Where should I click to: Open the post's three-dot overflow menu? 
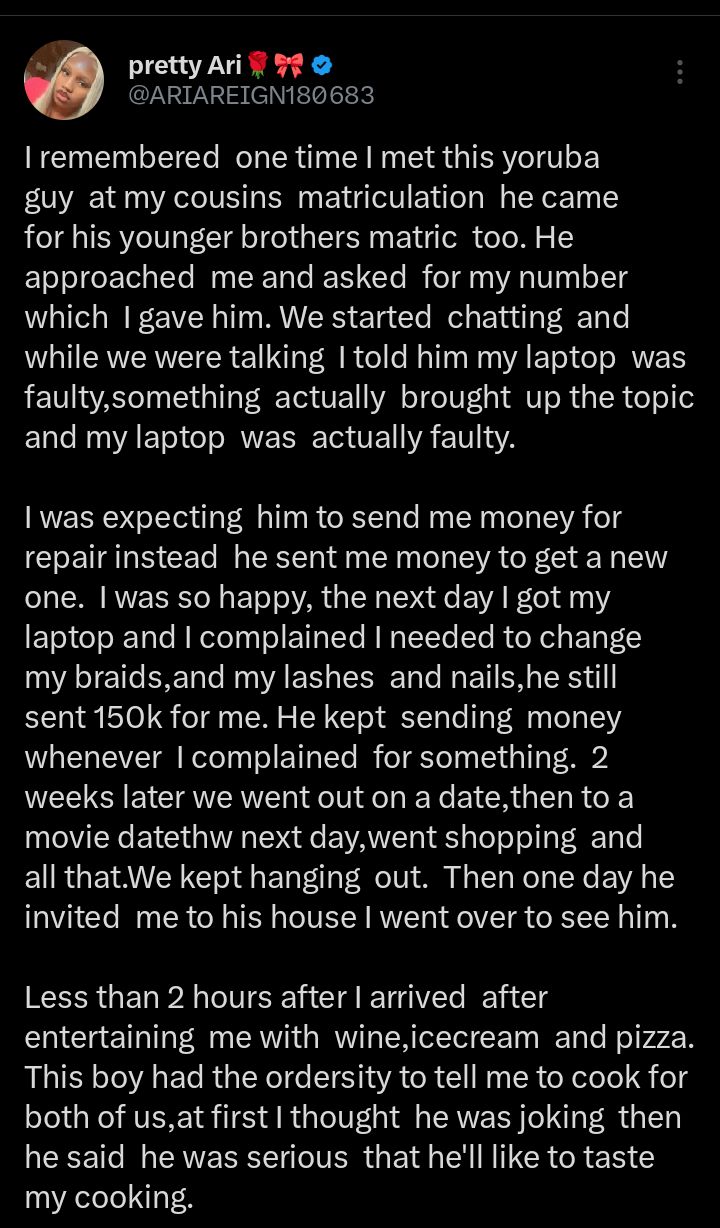680,72
